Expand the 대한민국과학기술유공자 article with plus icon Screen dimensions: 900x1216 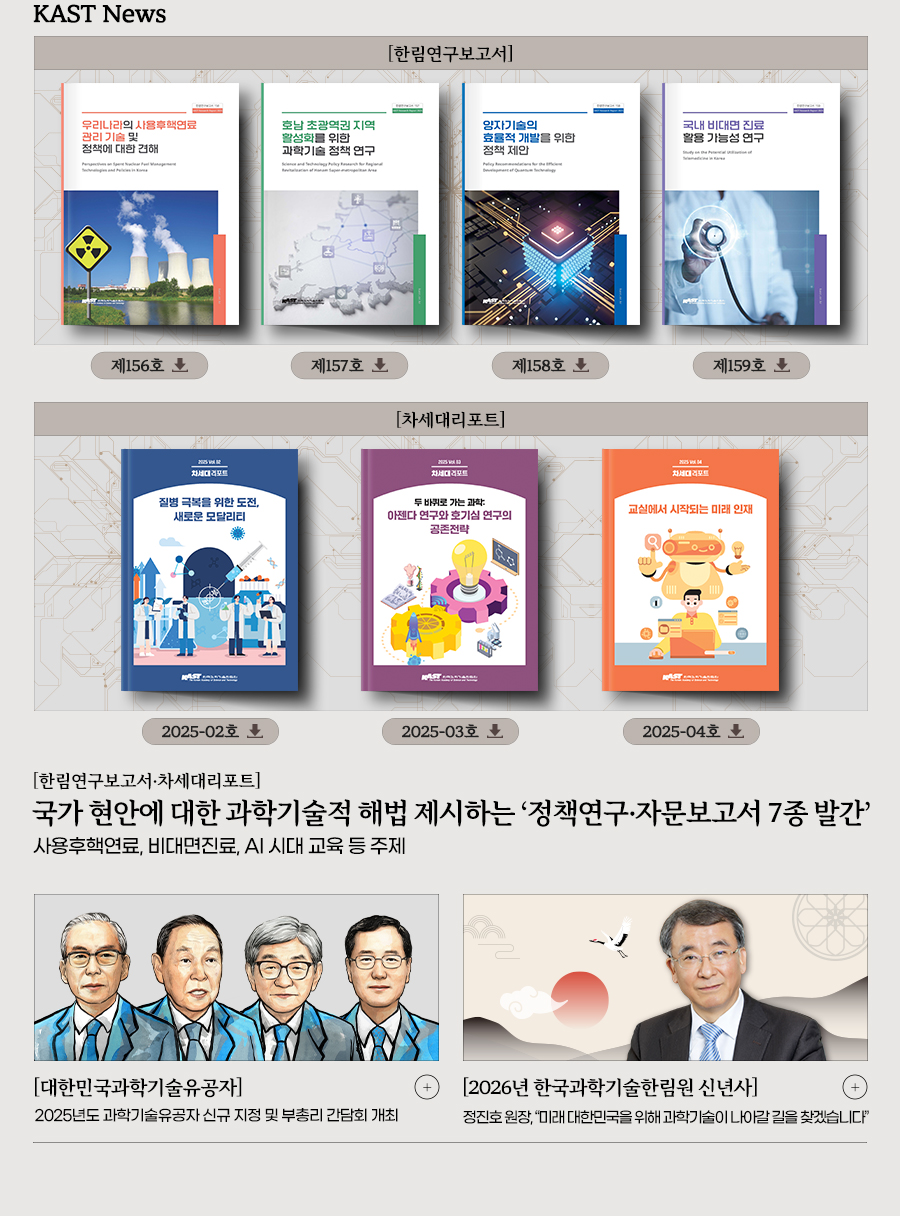pyautogui.click(x=426, y=1087)
